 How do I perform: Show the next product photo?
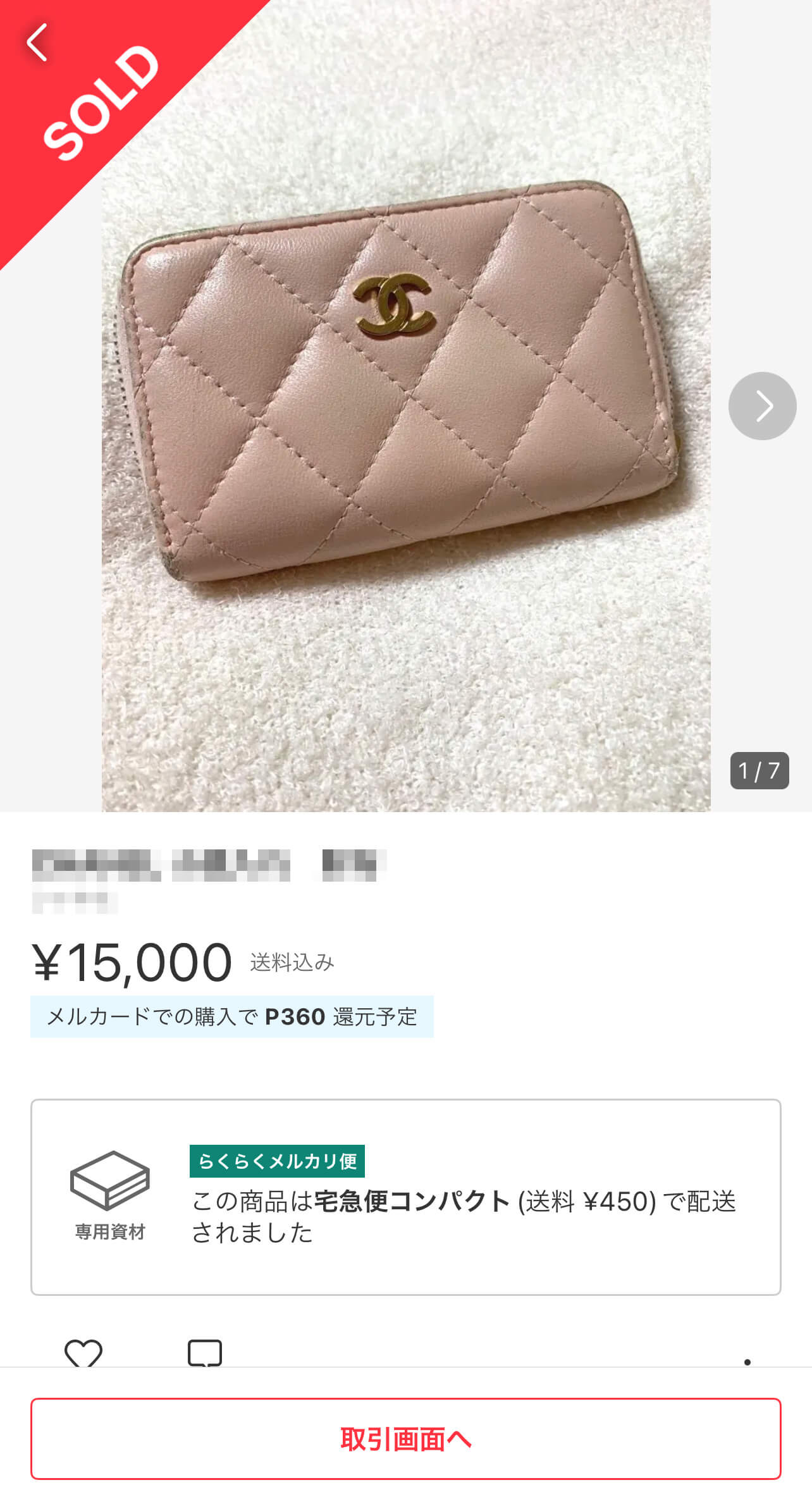(x=762, y=406)
